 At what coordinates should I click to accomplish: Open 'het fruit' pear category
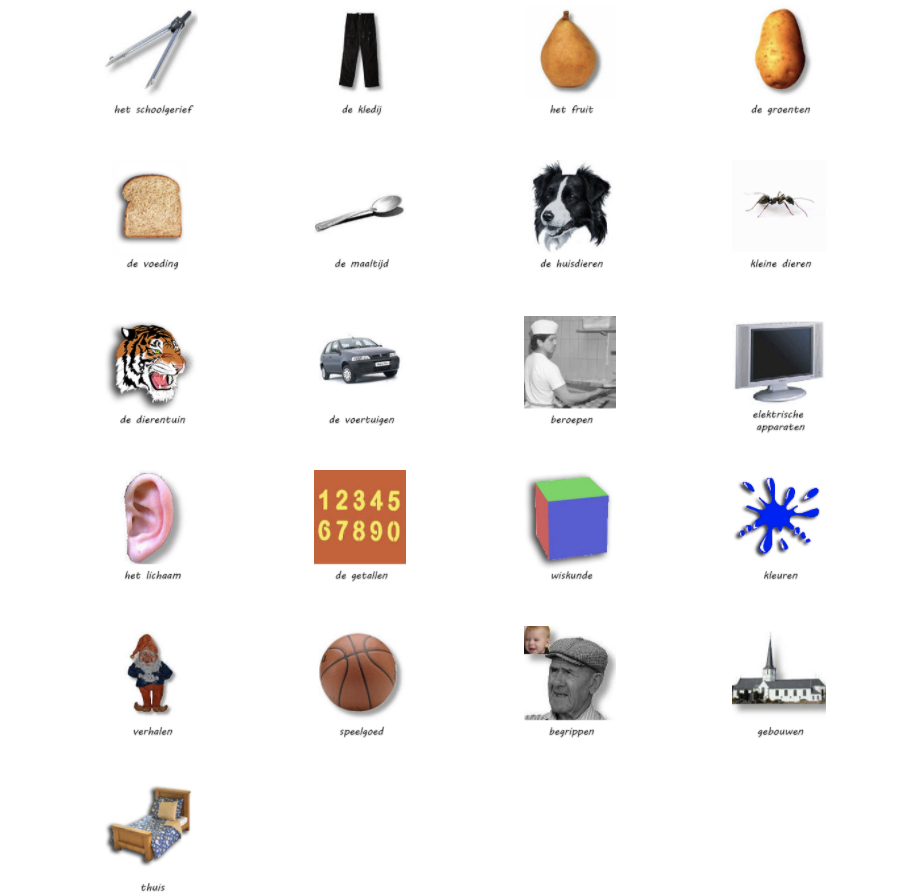coord(569,51)
